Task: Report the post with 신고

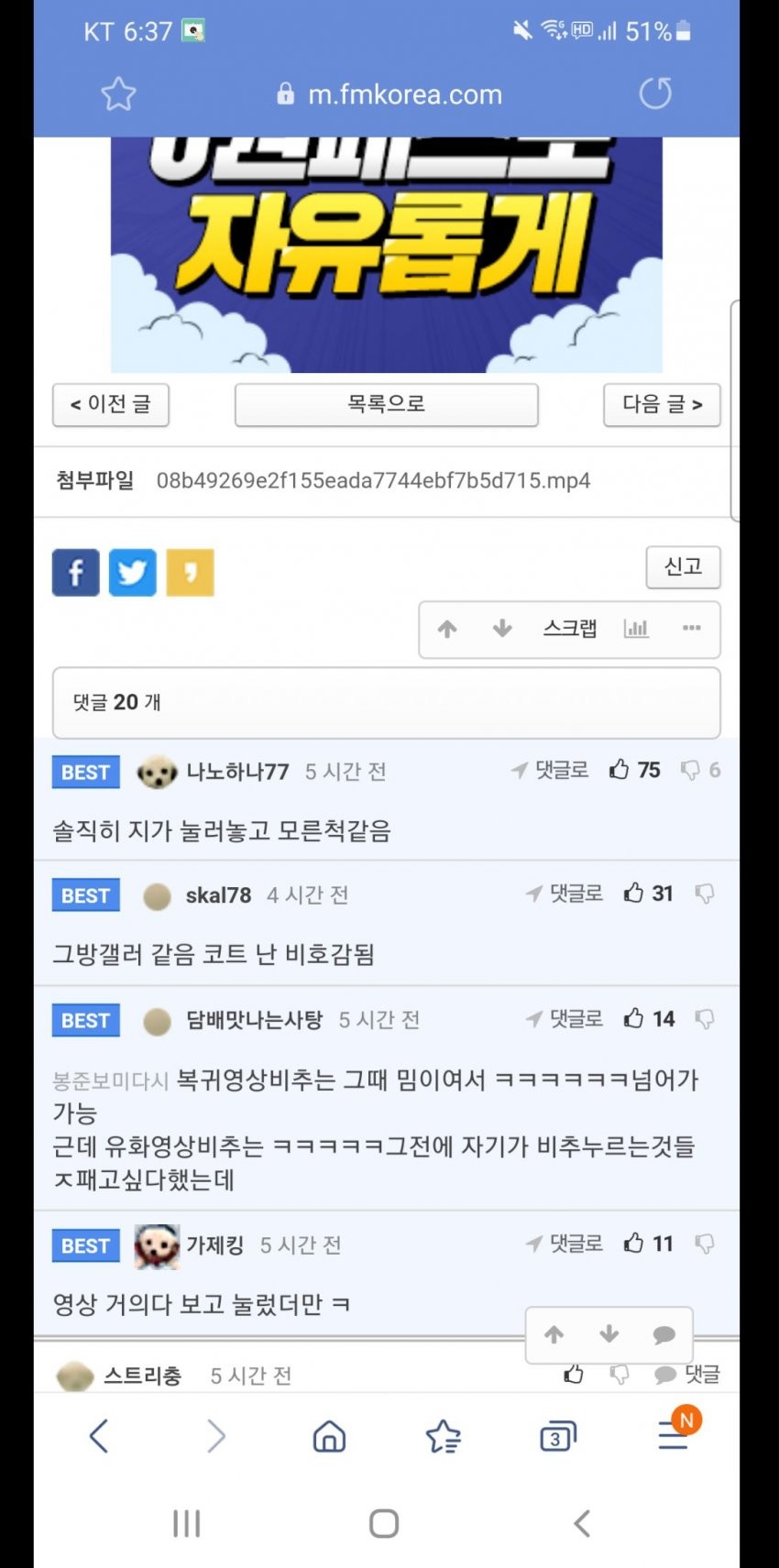Action: click(683, 567)
